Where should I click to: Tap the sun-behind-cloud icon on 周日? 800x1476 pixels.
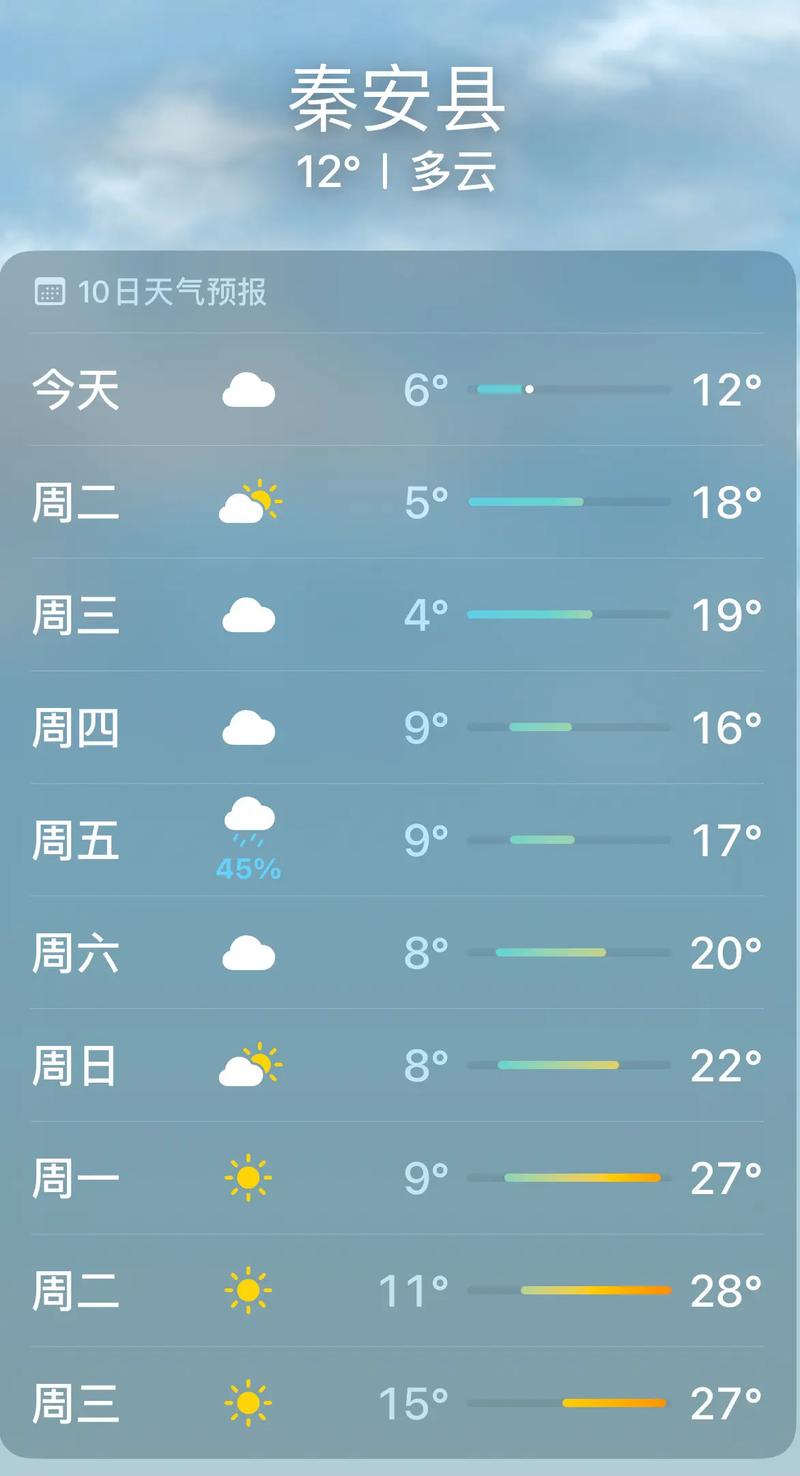coord(248,1066)
